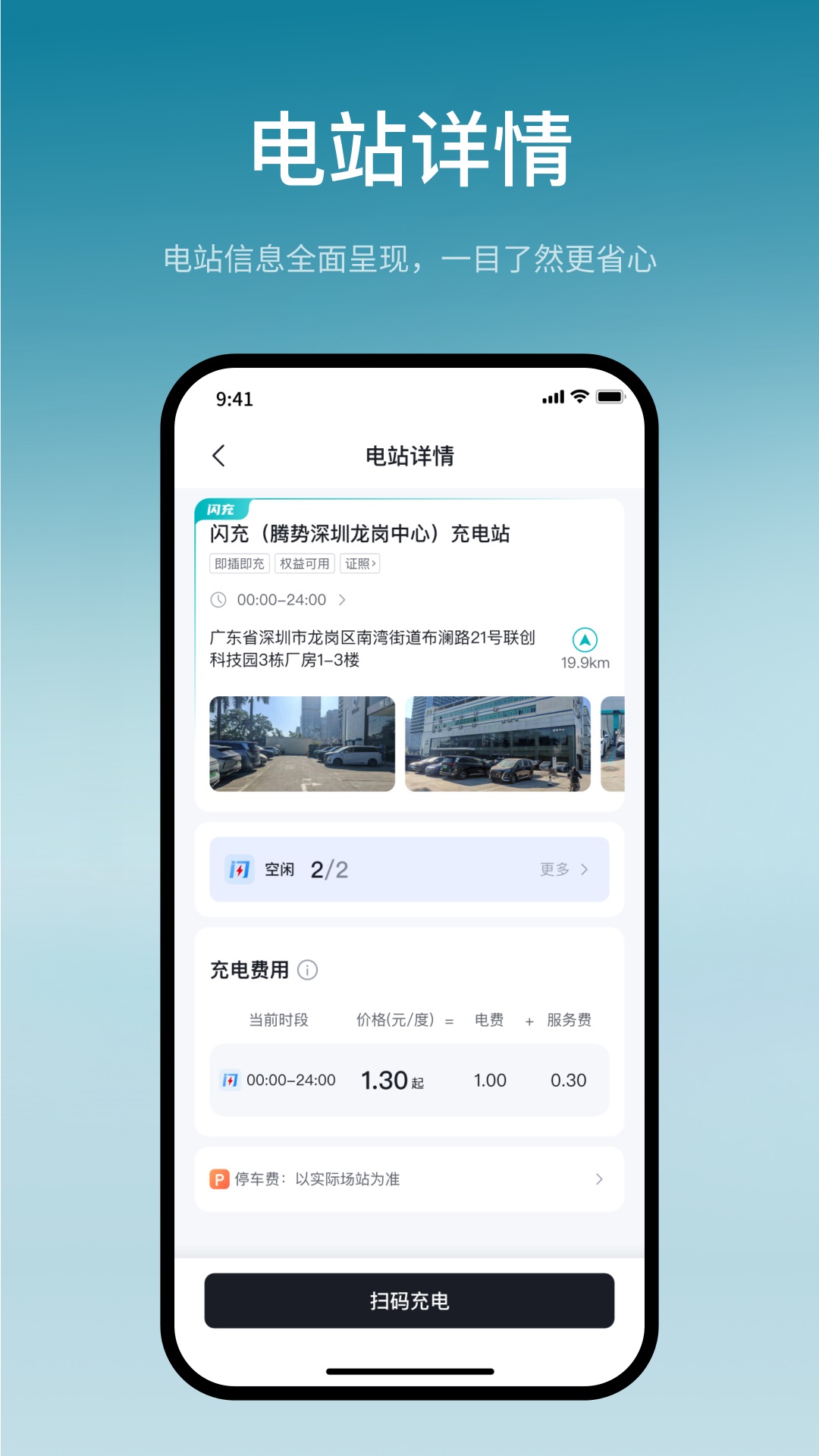Tap the back arrow on 电站详情 page
The height and width of the screenshot is (1456, 819).
(218, 456)
